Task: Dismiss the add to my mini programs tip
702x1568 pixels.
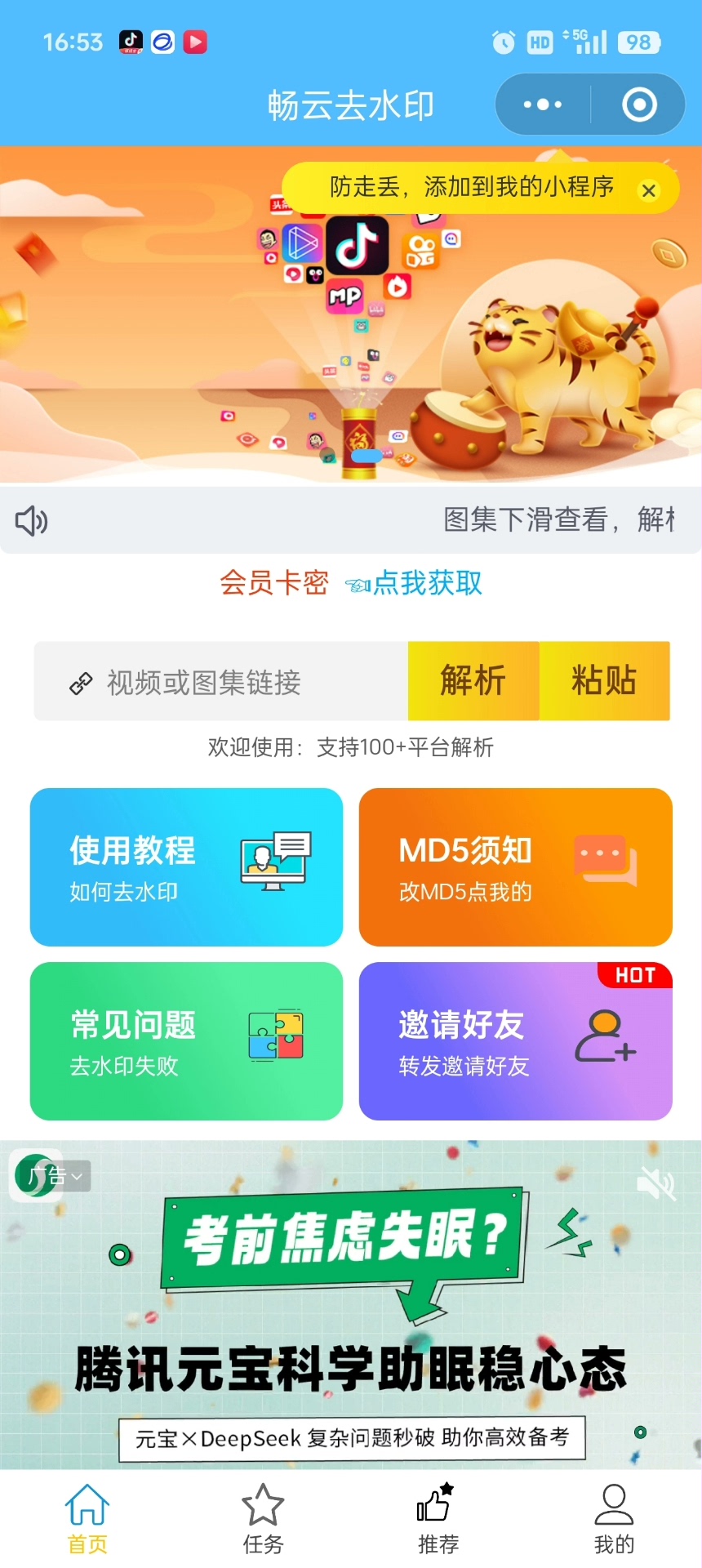Action: pyautogui.click(x=649, y=190)
